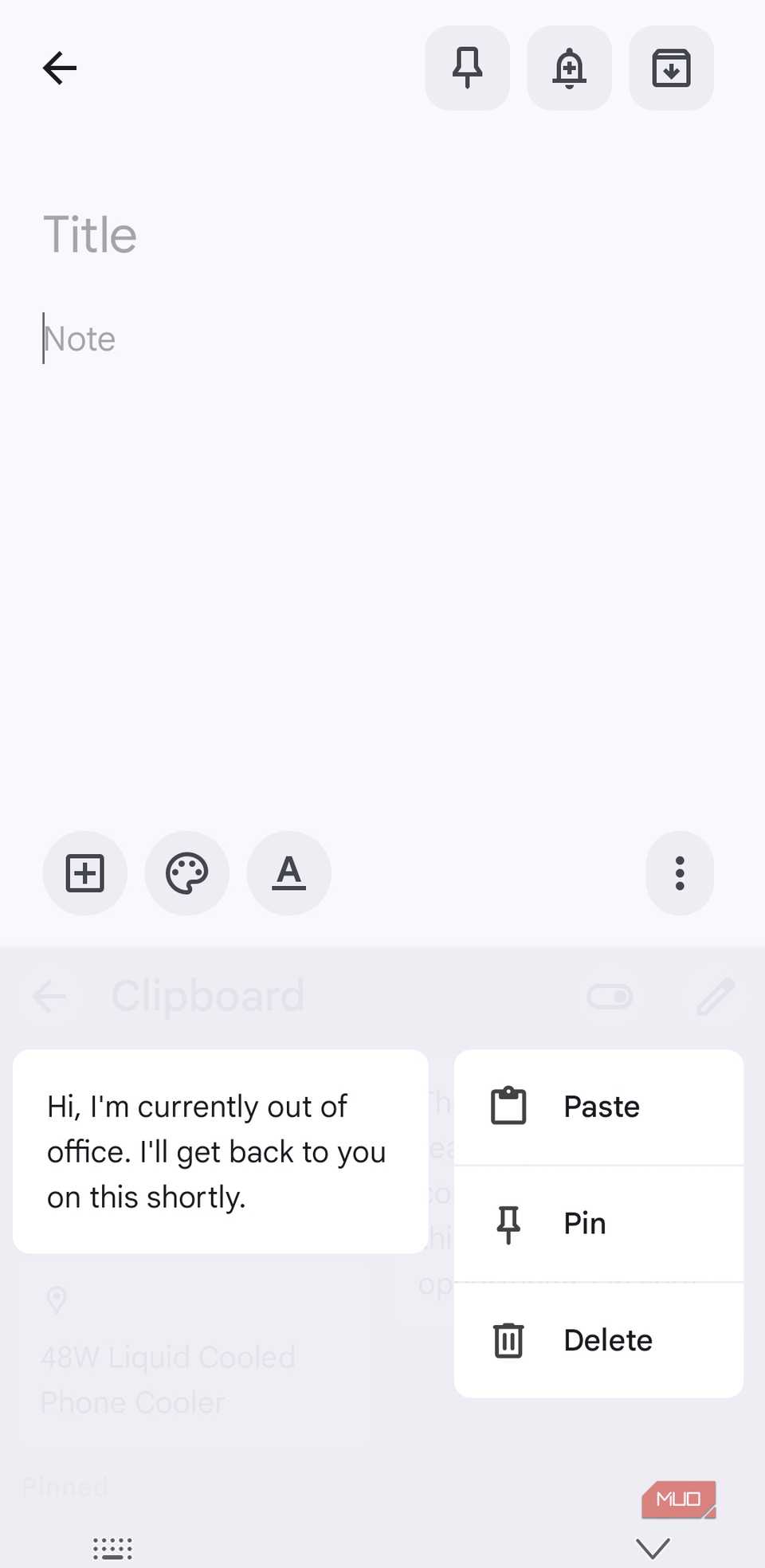
Task: Tap the Title field to name the note
Action: point(90,233)
